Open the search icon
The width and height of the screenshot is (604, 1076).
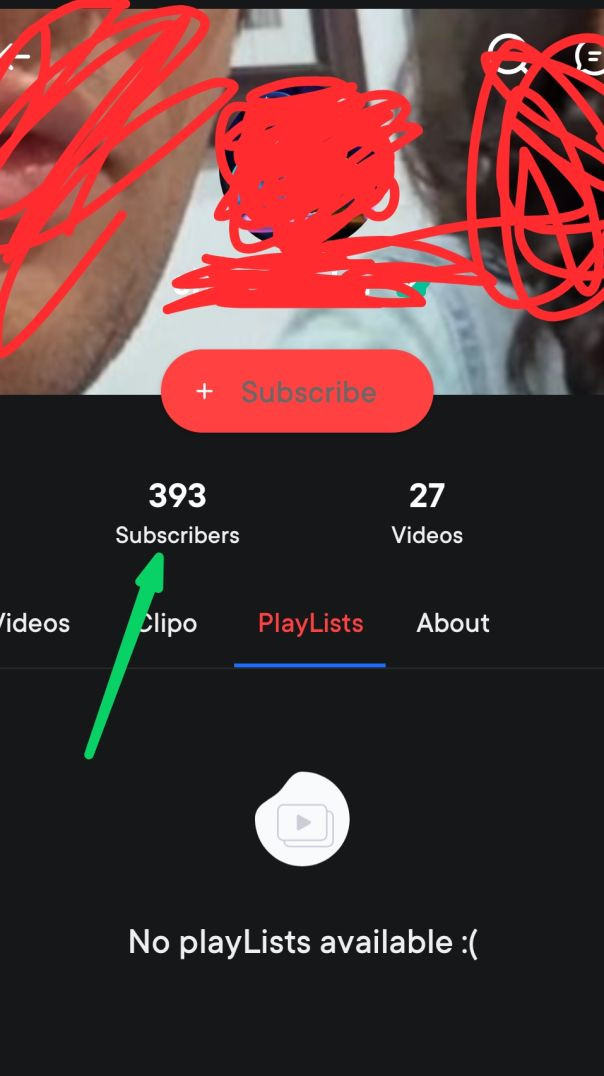tap(508, 55)
